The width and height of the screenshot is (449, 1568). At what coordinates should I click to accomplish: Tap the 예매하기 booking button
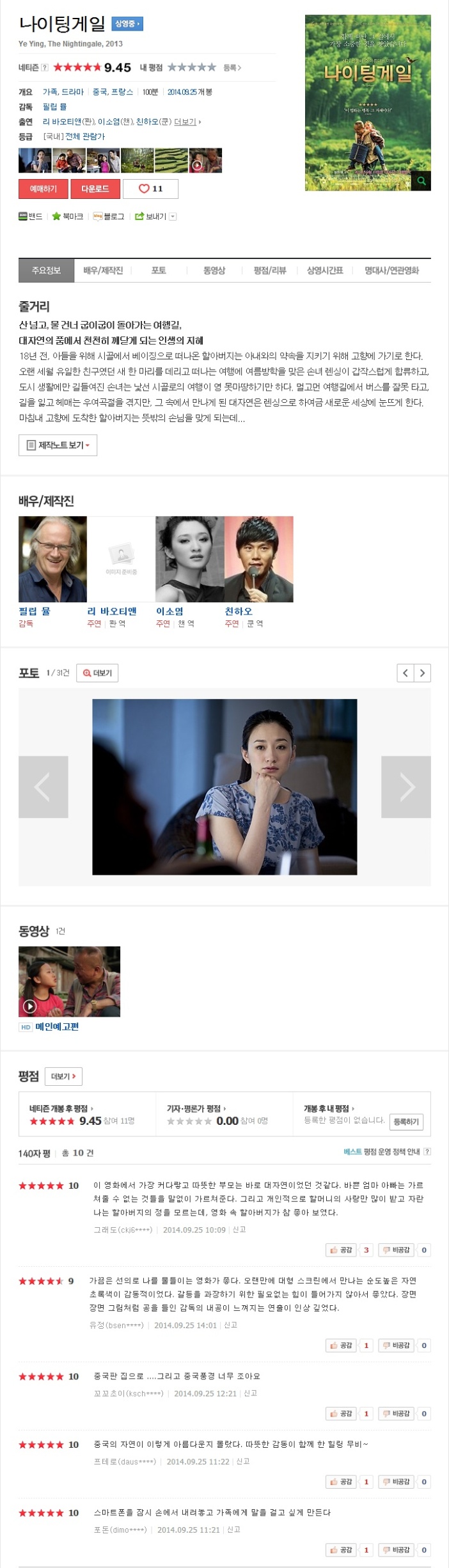pos(43,189)
